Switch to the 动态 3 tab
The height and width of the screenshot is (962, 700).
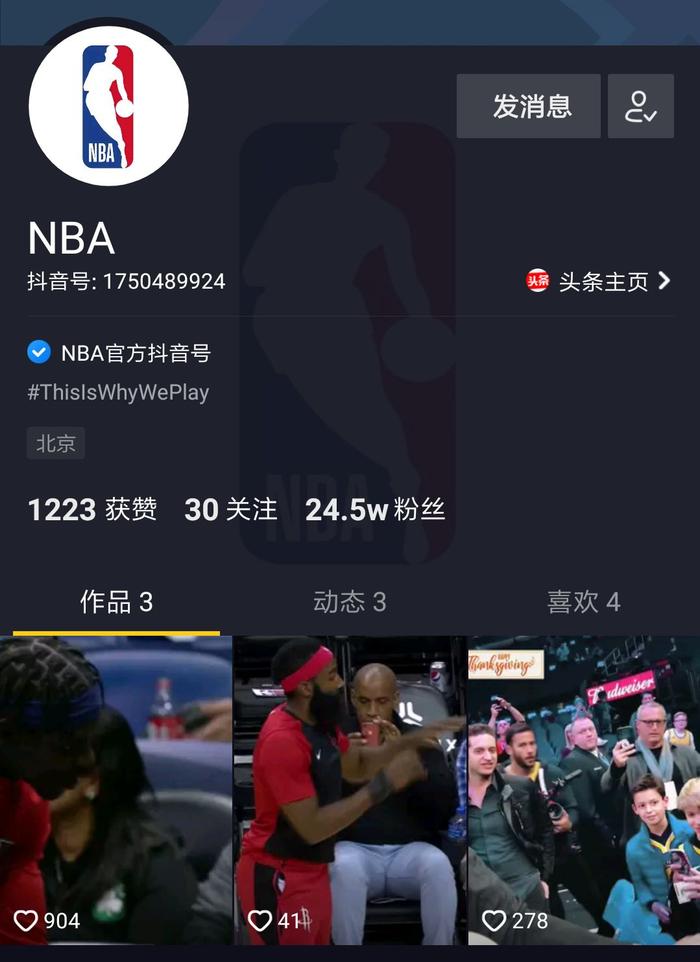[349, 602]
